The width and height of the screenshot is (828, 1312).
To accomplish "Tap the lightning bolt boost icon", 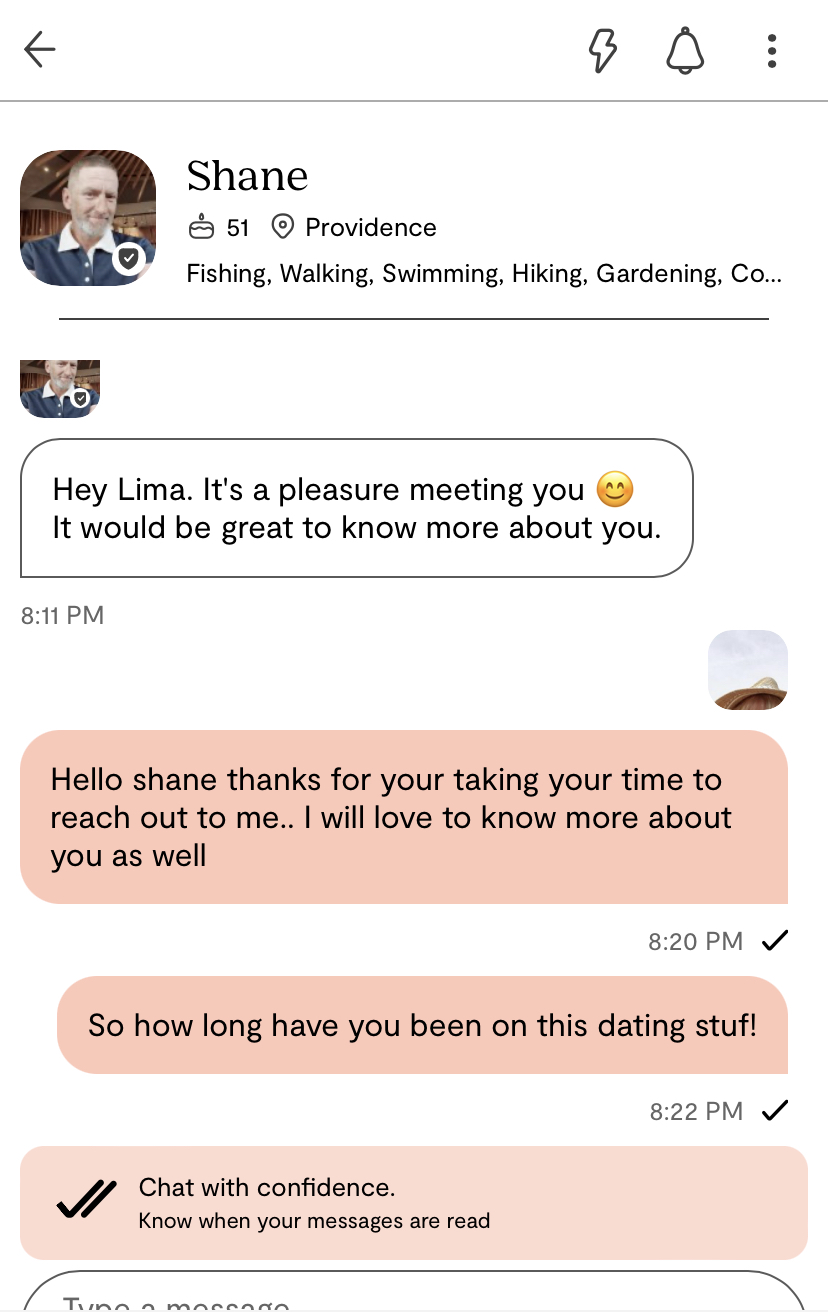I will tap(602, 49).
